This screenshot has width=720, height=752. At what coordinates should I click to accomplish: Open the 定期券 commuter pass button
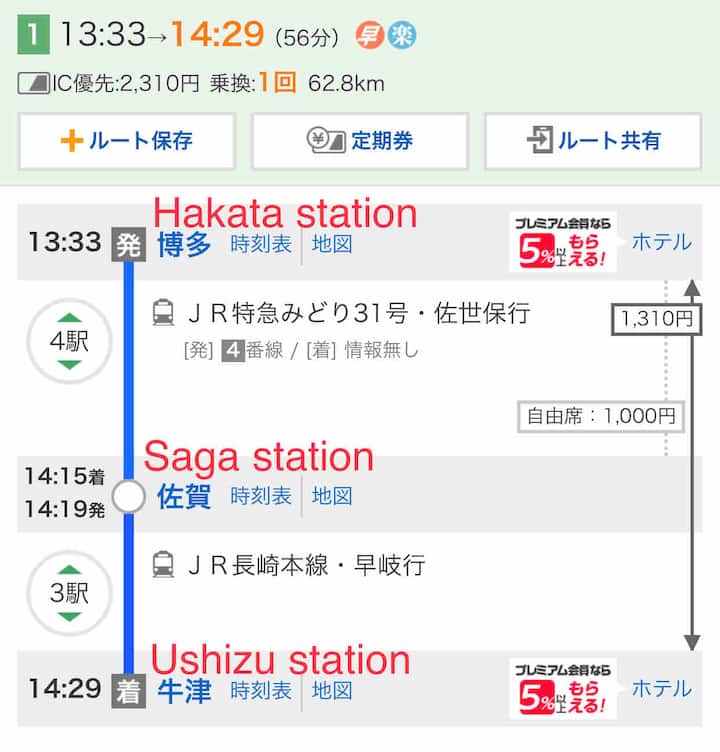pos(359,141)
